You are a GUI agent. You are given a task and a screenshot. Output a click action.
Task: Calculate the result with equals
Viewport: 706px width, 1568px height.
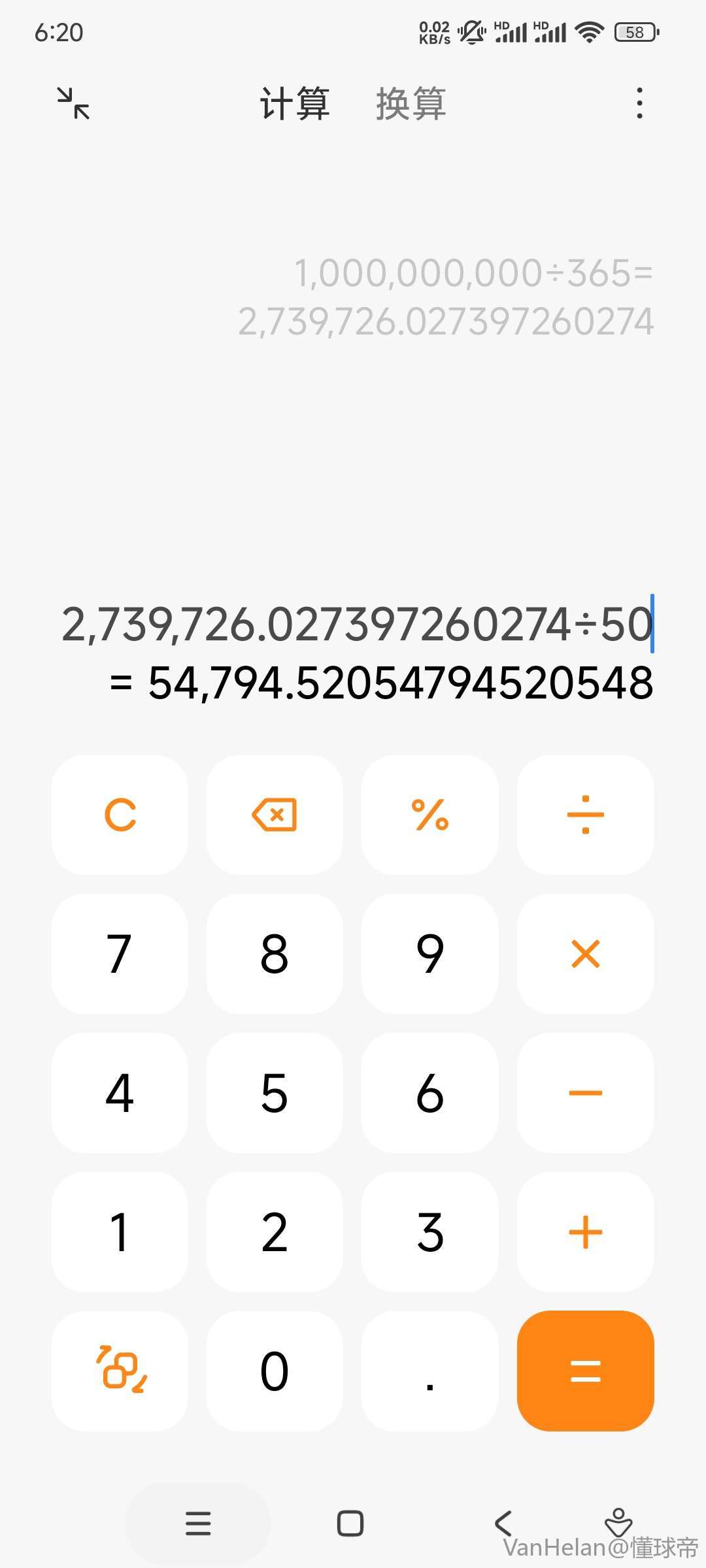tap(585, 1371)
